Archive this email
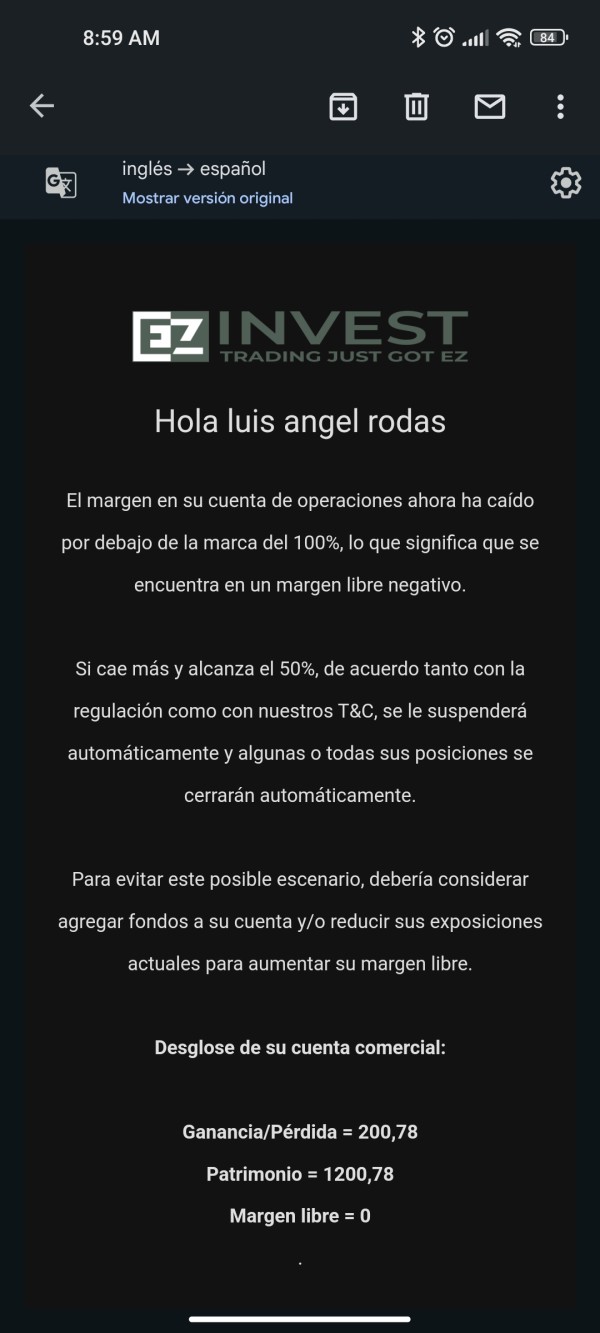This screenshot has width=600, height=1333. 343,106
